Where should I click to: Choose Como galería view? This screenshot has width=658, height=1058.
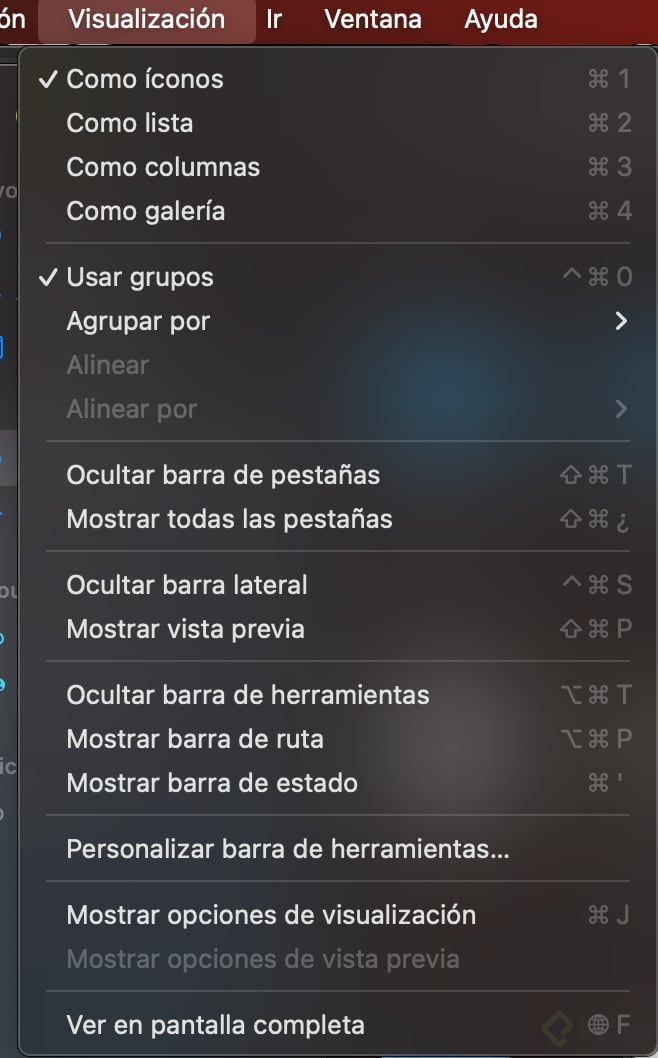click(x=146, y=211)
